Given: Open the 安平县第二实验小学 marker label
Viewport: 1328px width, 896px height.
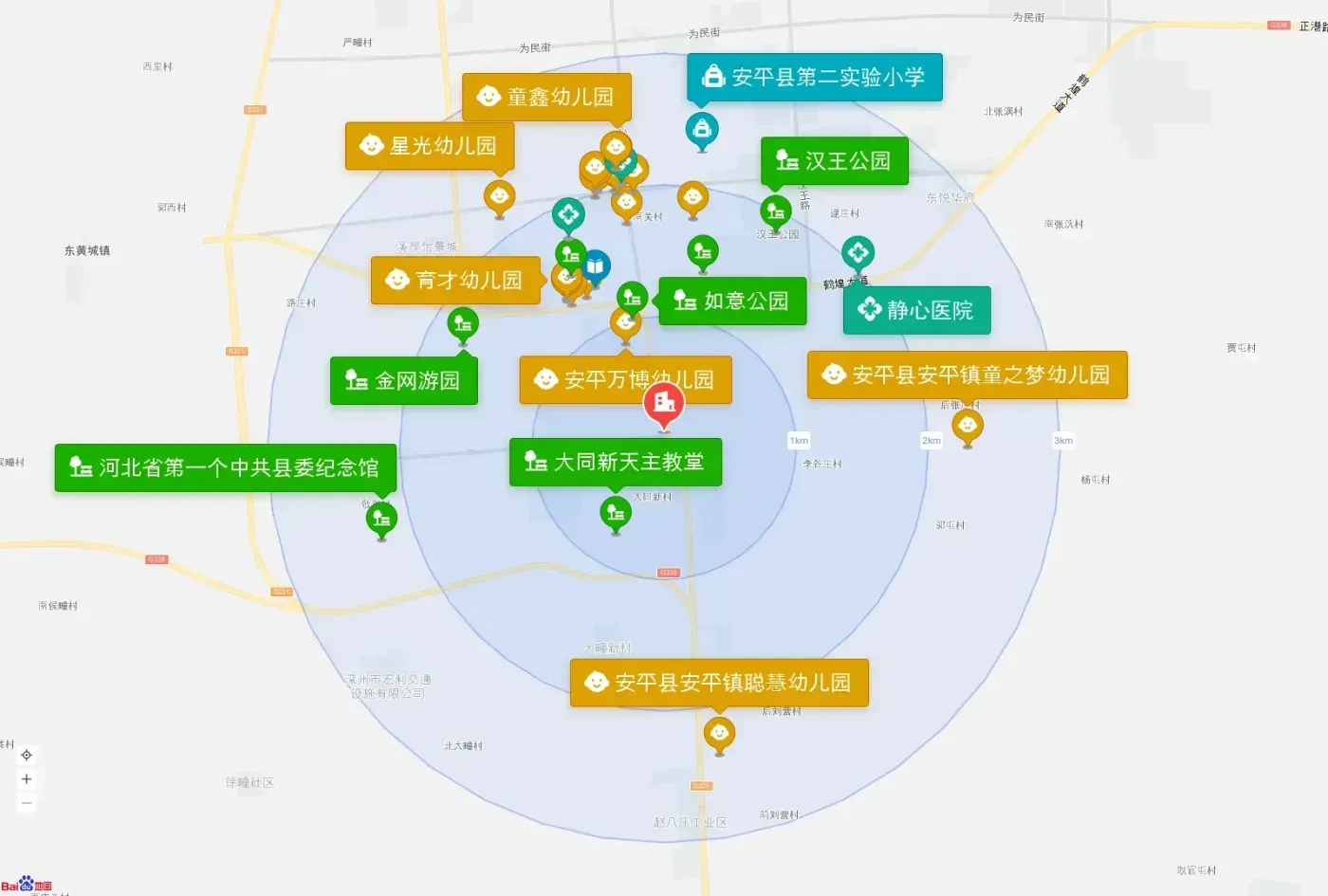Looking at the screenshot, I should [815, 77].
